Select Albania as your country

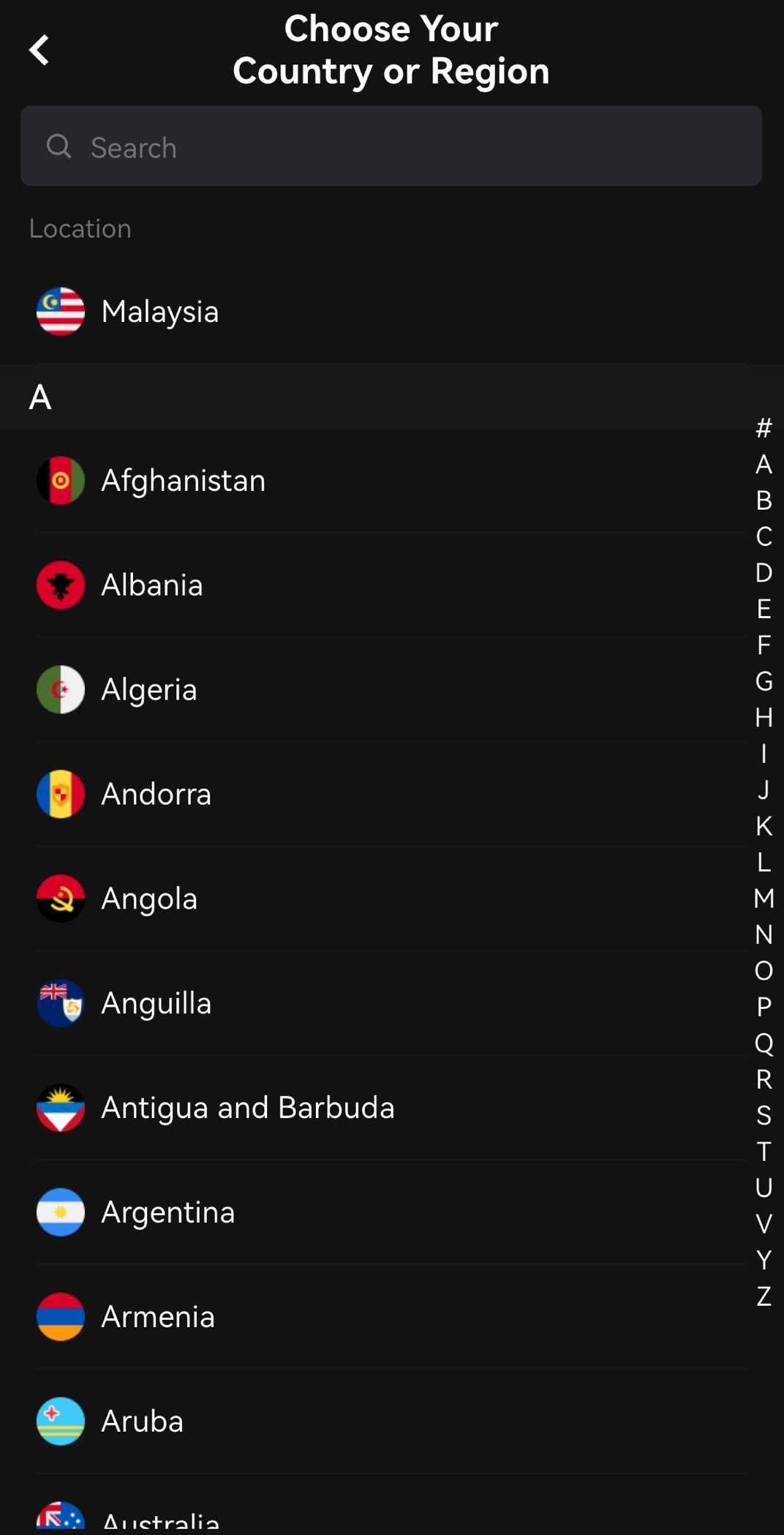(151, 585)
